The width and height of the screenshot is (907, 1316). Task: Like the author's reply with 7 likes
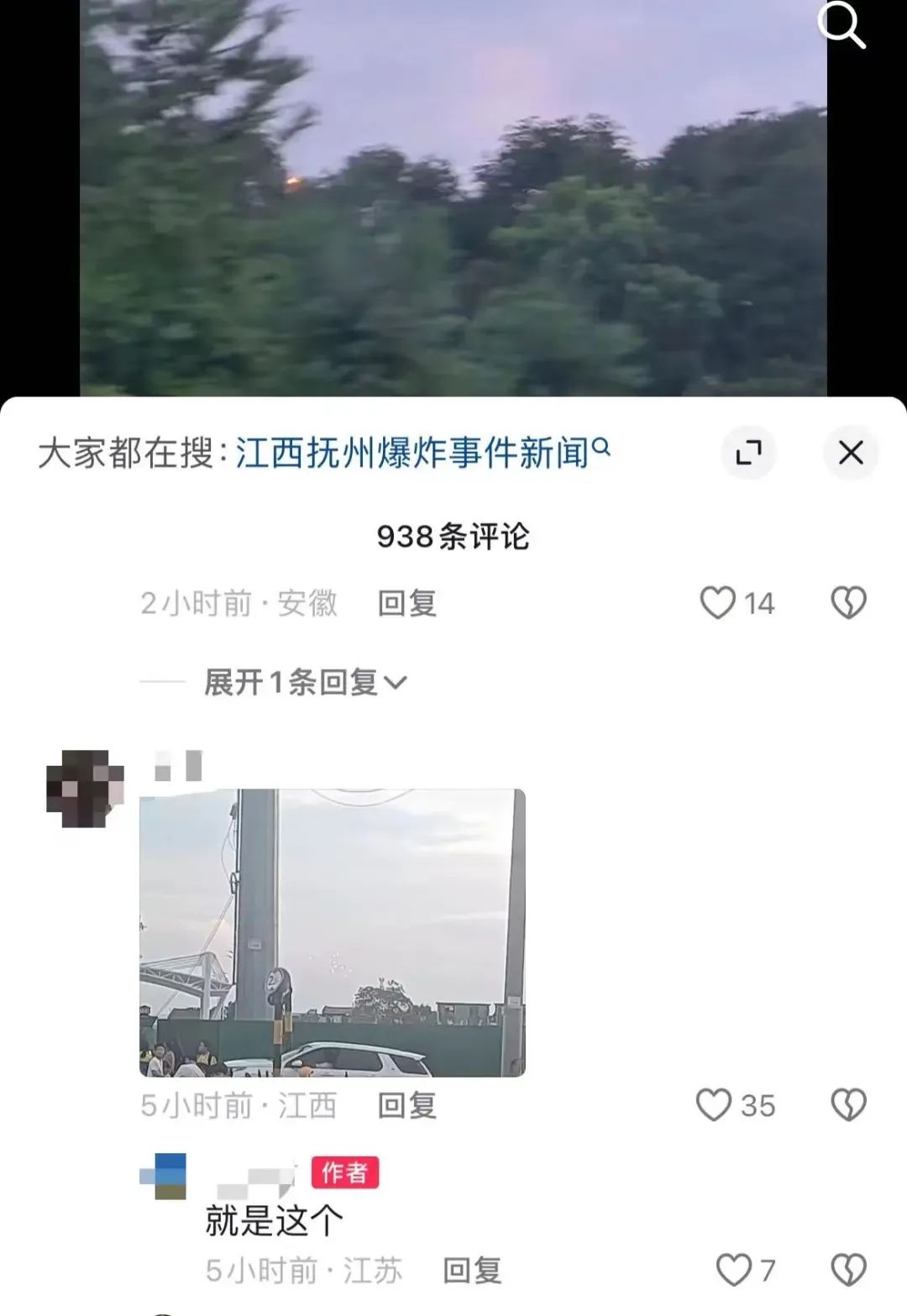(733, 1270)
